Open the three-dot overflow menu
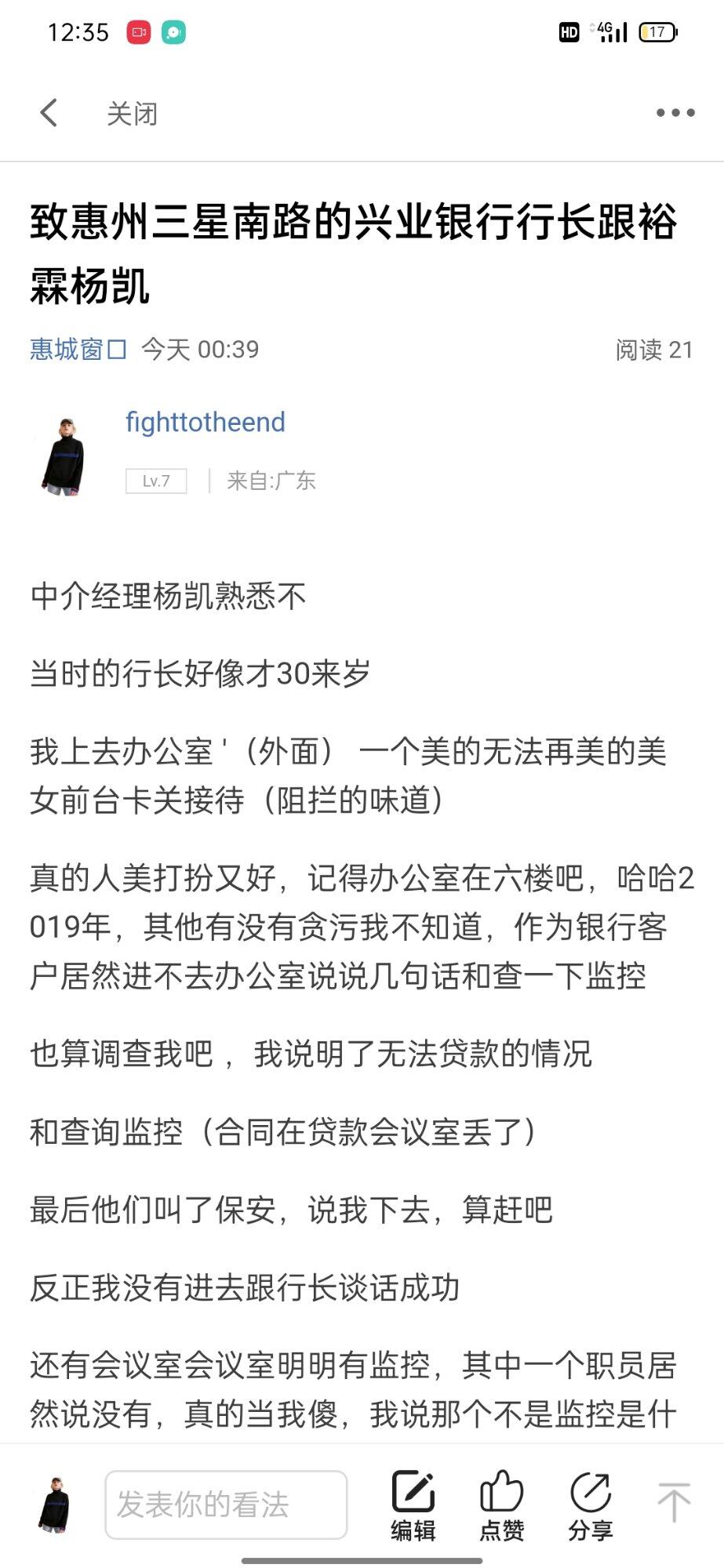 point(675,113)
